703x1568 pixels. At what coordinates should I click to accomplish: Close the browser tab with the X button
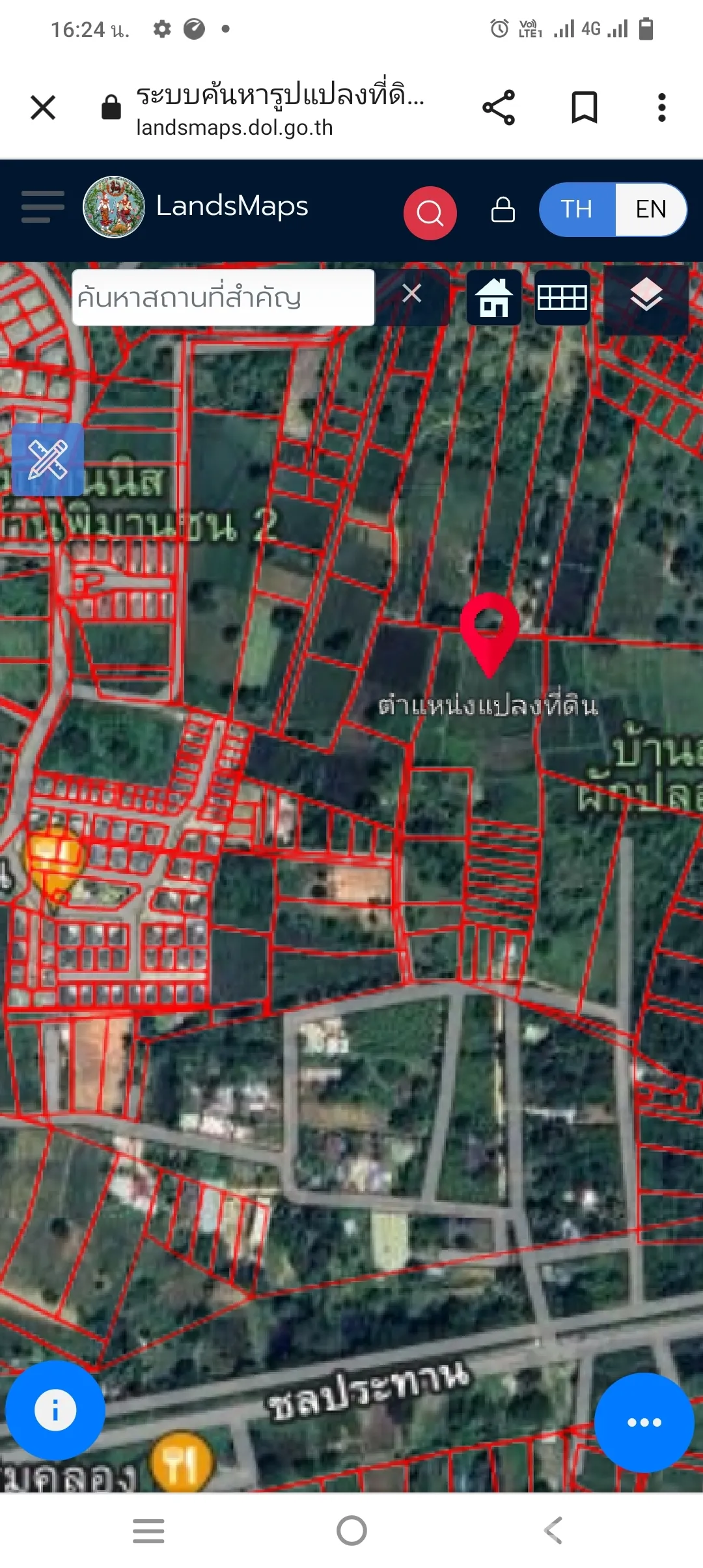[x=43, y=107]
